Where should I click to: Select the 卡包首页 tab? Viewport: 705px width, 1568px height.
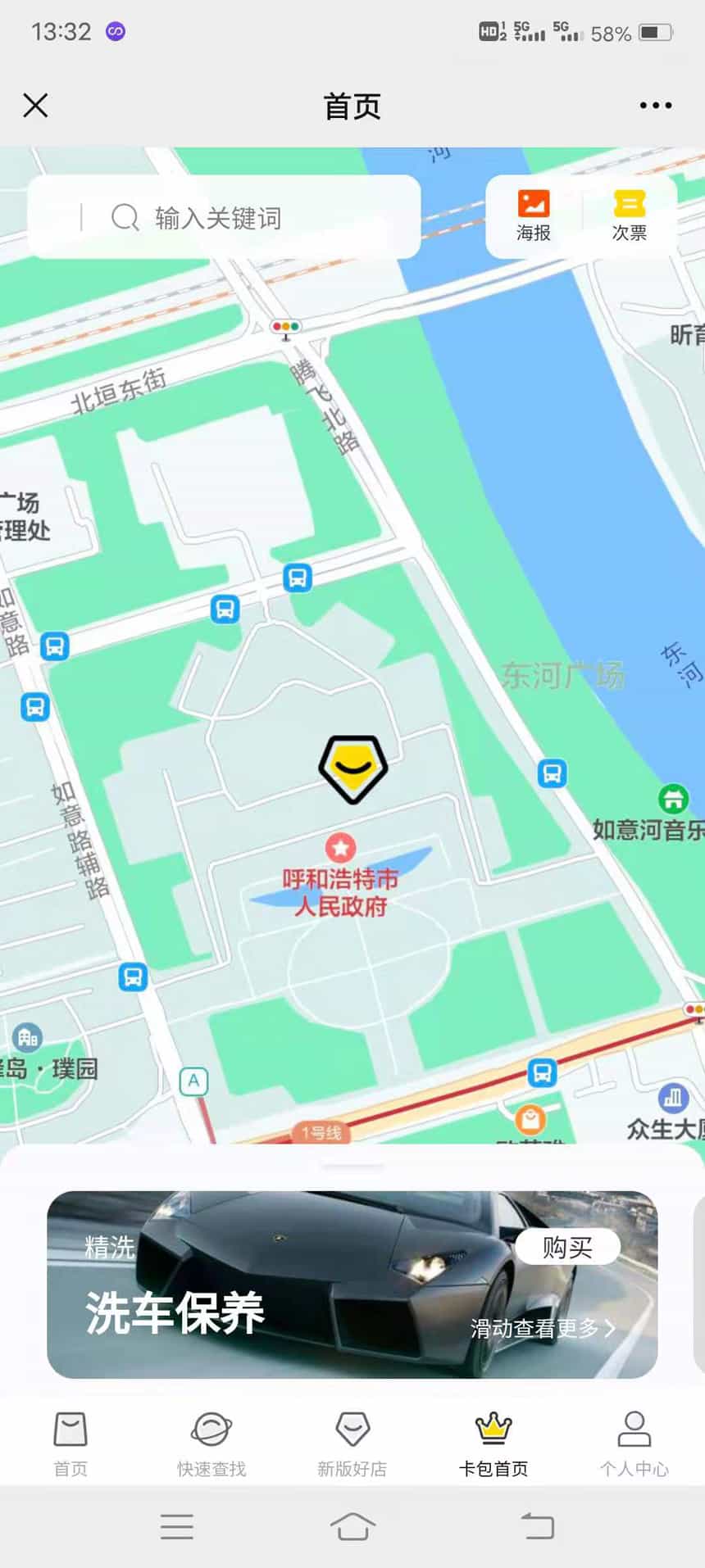click(493, 1444)
